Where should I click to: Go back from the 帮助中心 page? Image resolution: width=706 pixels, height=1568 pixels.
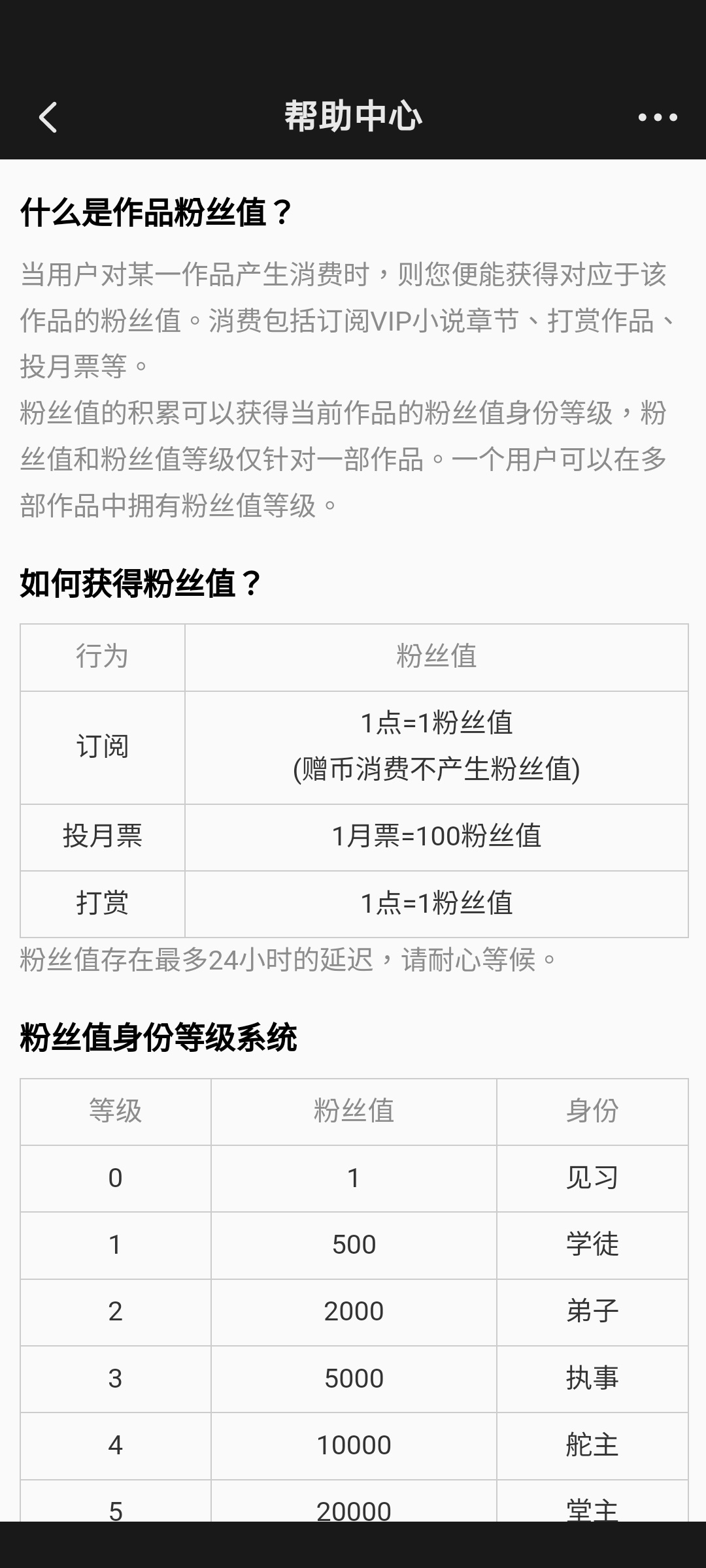(48, 118)
